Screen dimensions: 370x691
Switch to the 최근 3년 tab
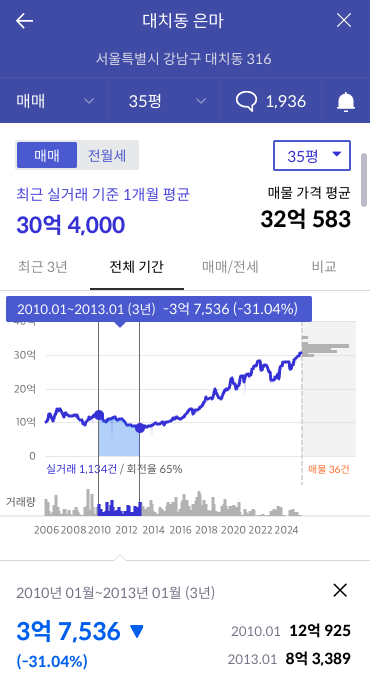pos(43,267)
